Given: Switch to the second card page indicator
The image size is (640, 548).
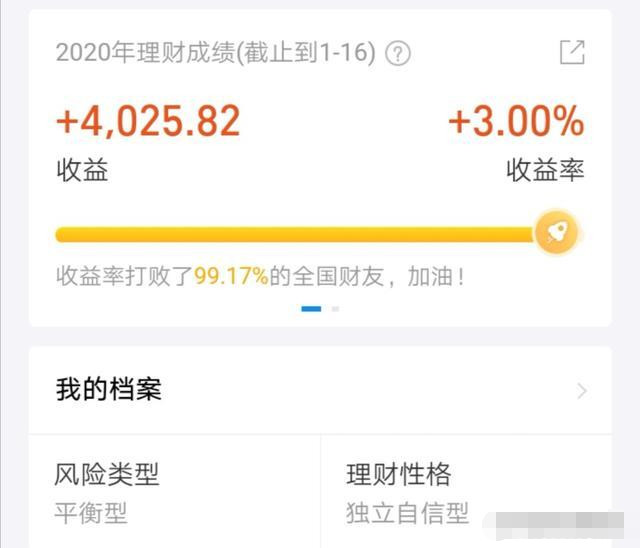Looking at the screenshot, I should (x=335, y=309).
